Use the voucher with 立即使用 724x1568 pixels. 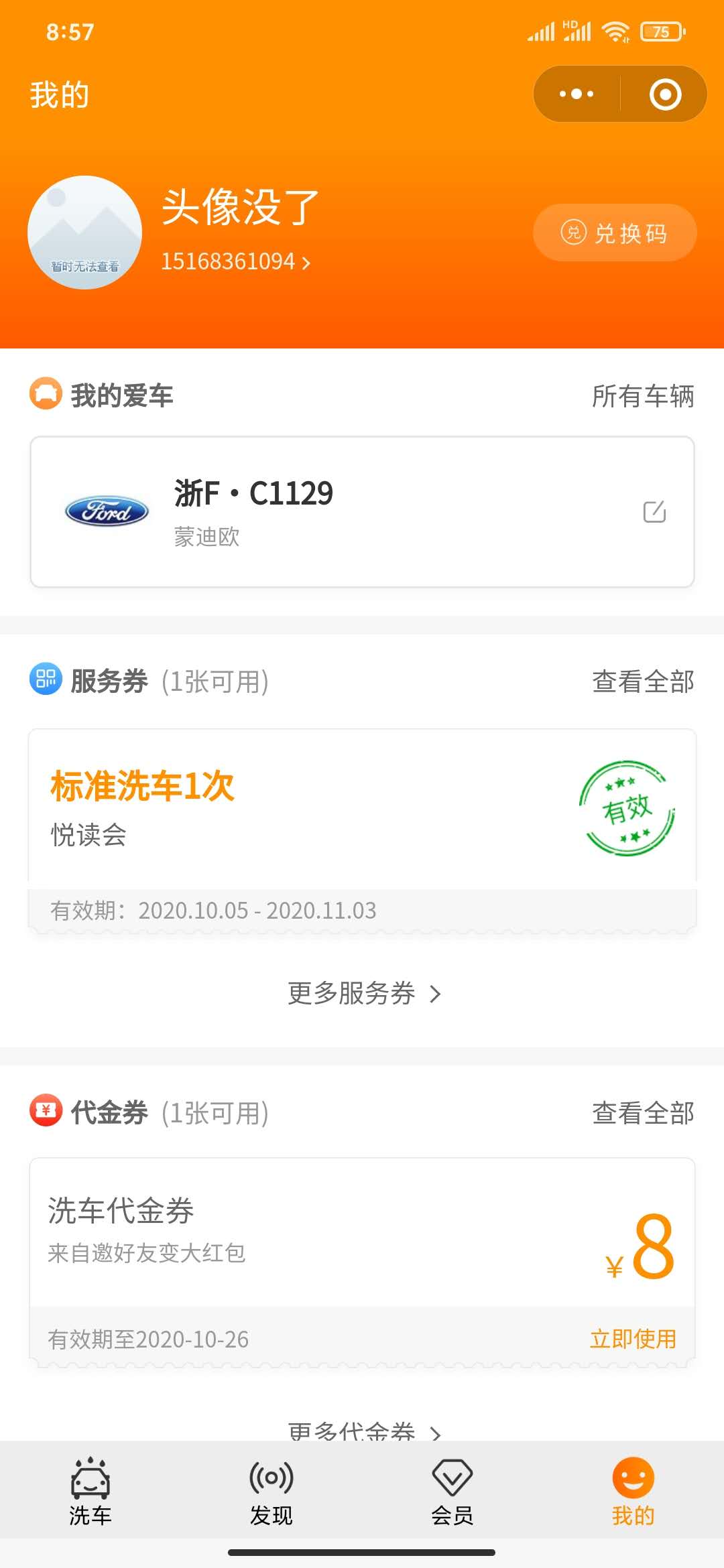coord(633,1339)
